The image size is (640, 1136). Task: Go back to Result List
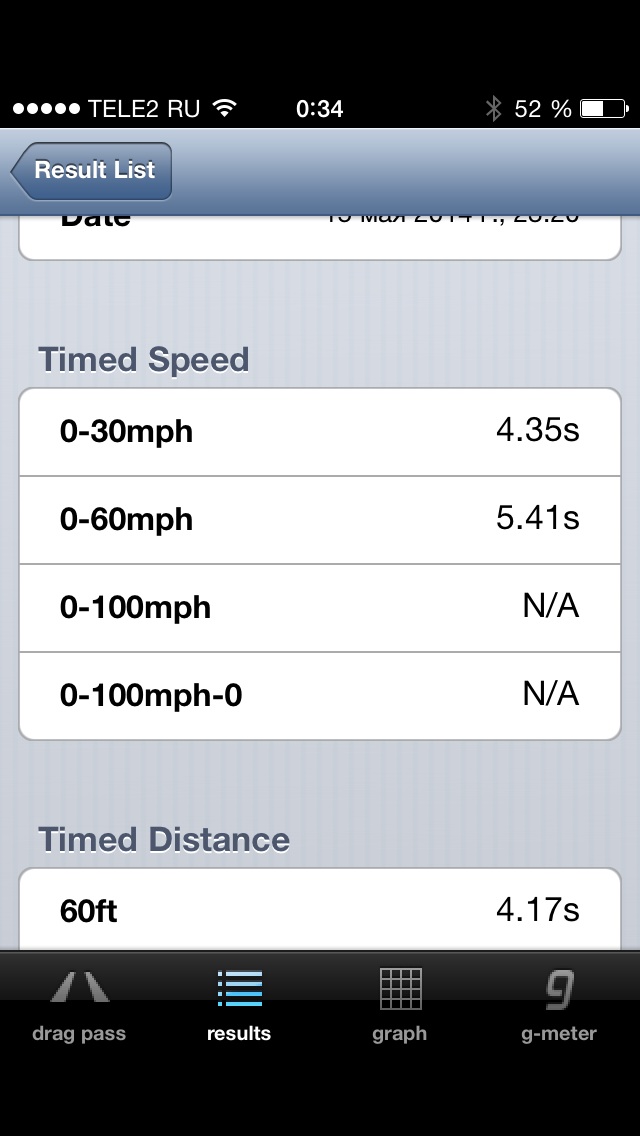click(x=92, y=170)
